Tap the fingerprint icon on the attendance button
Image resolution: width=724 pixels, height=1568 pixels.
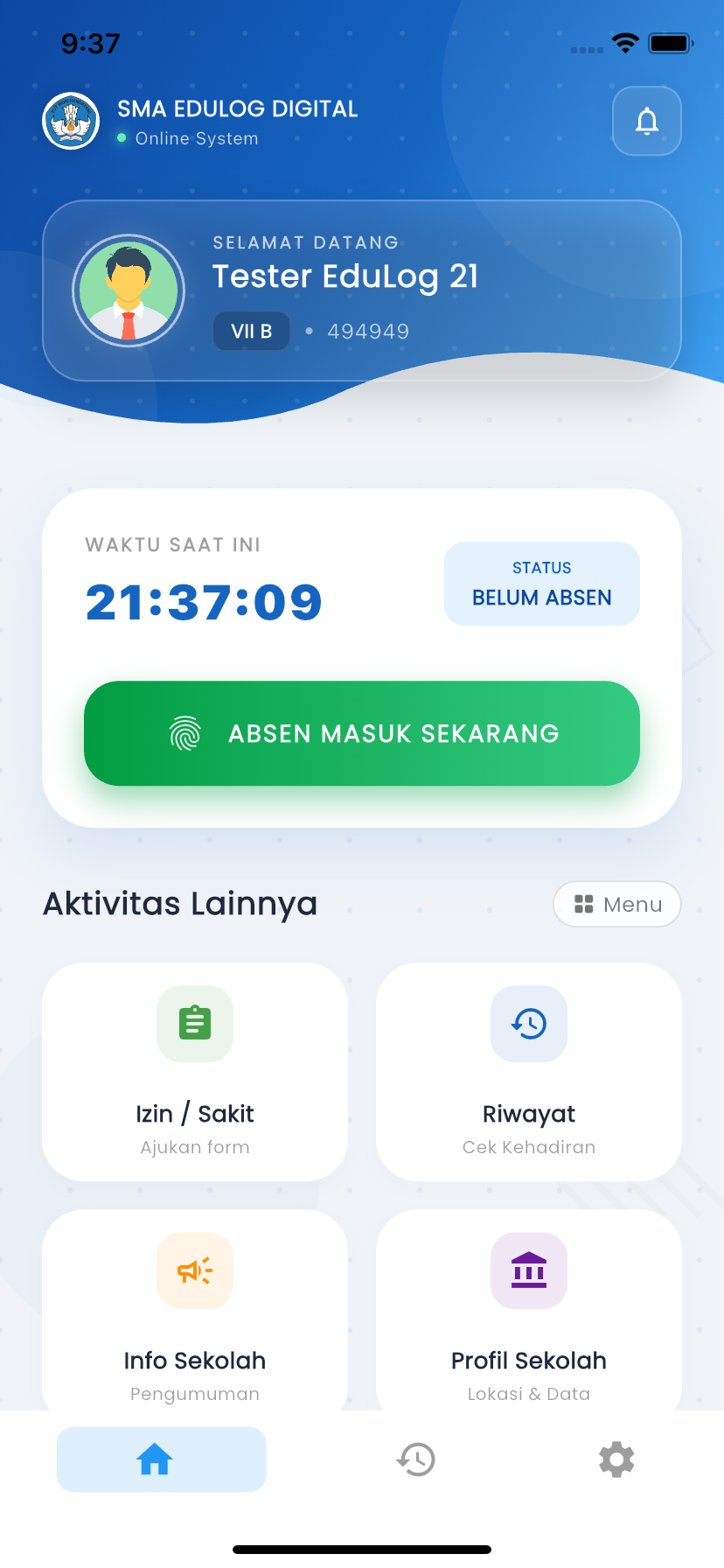click(x=184, y=733)
